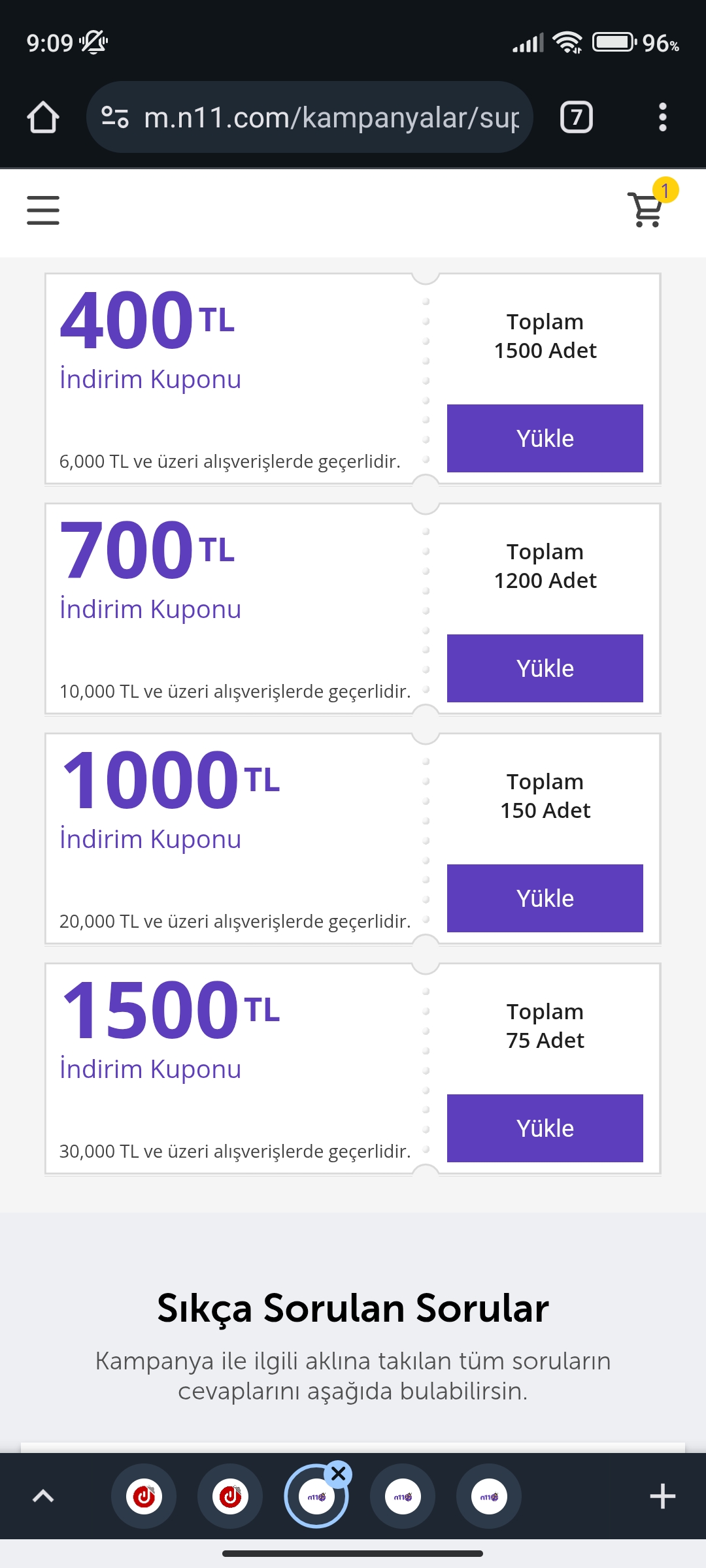Select Yükle on the 1500 TL coupon

coord(545,1128)
